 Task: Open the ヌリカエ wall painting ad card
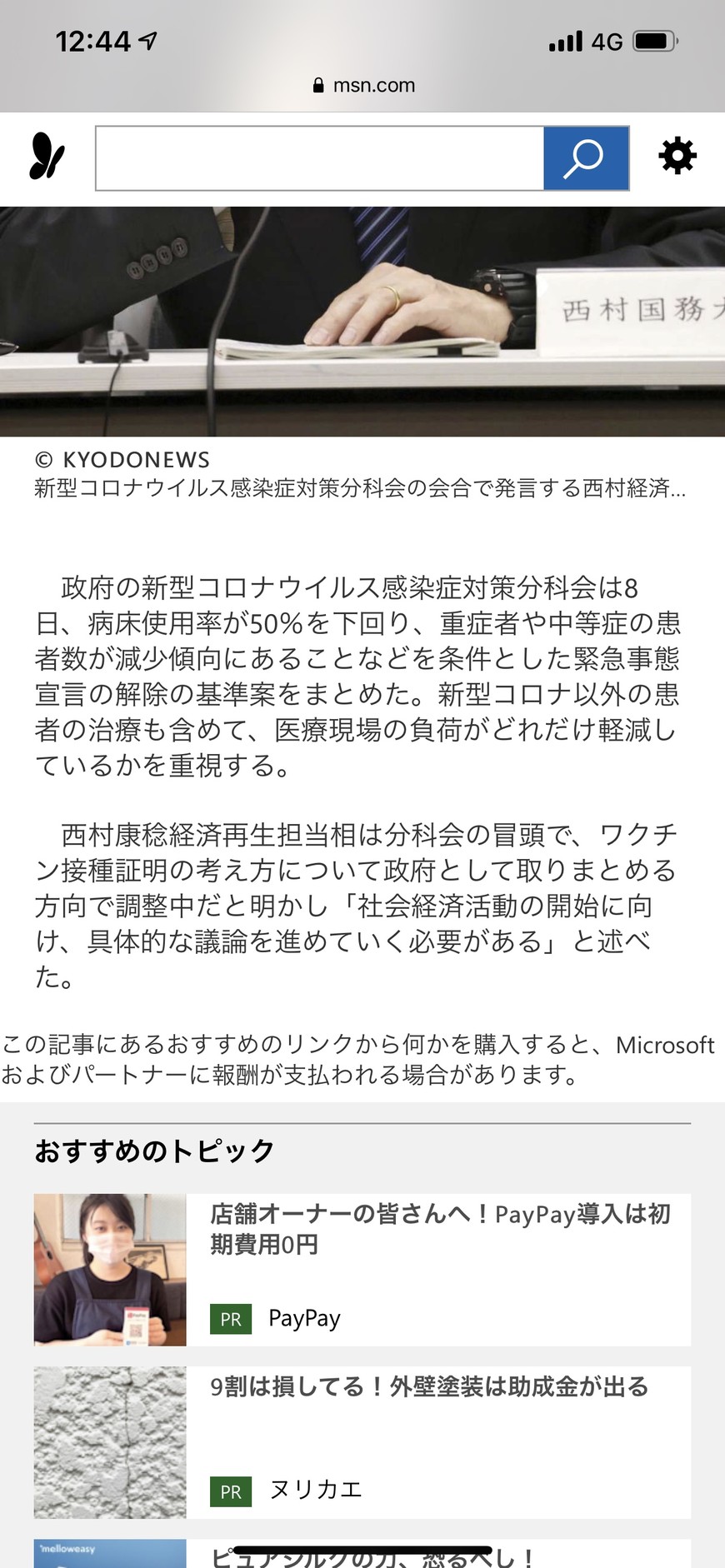pos(362,1442)
